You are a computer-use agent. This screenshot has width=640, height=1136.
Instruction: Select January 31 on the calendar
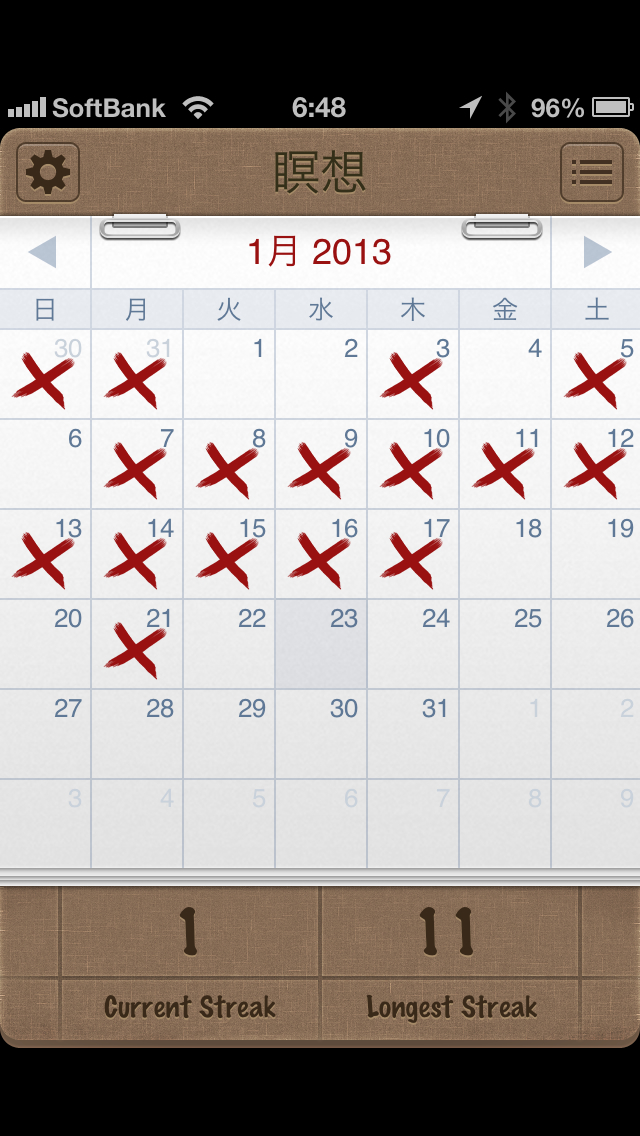point(413,734)
